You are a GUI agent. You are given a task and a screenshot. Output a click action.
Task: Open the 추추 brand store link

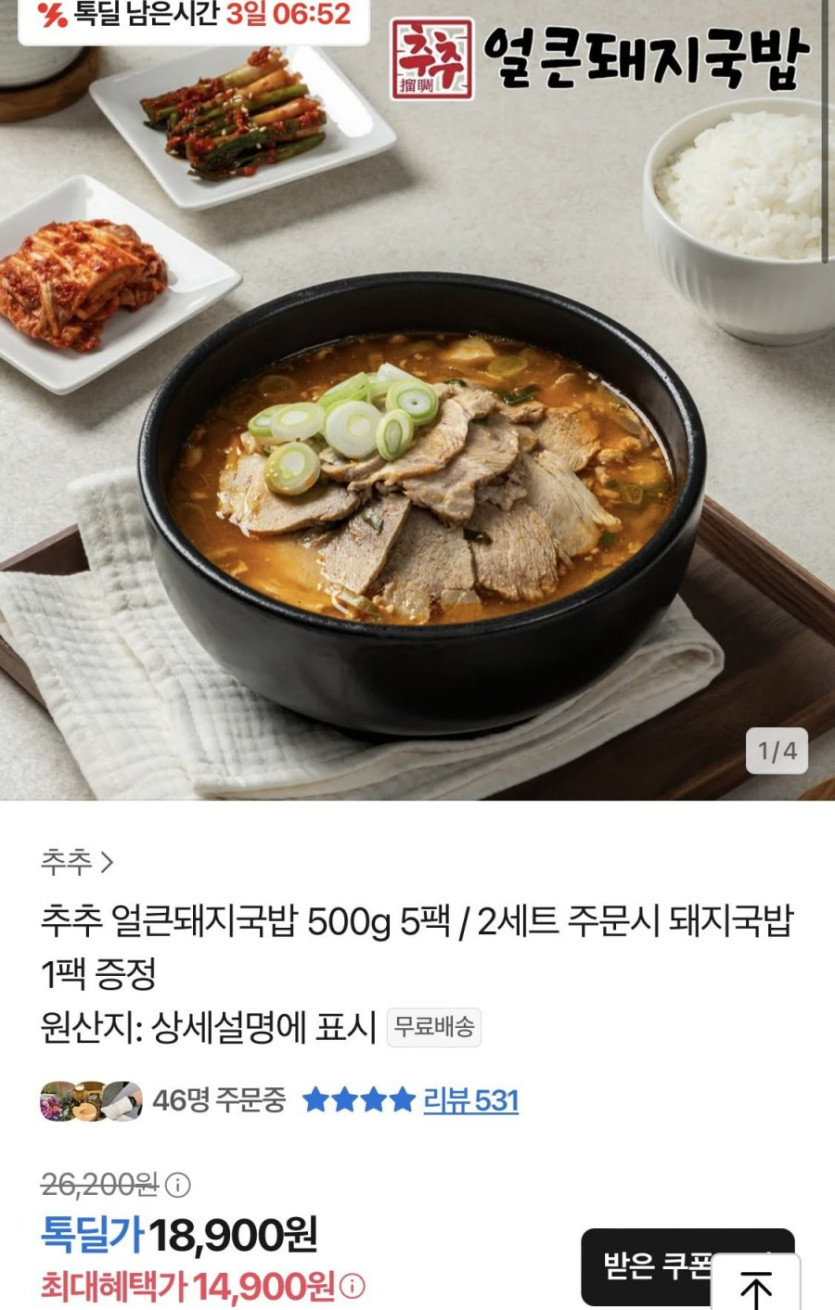(x=77, y=860)
